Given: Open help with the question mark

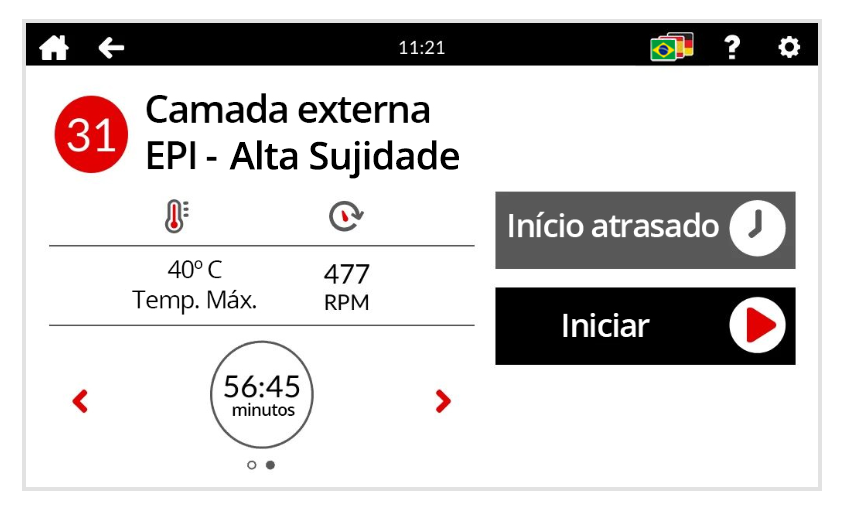Looking at the screenshot, I should tap(732, 47).
